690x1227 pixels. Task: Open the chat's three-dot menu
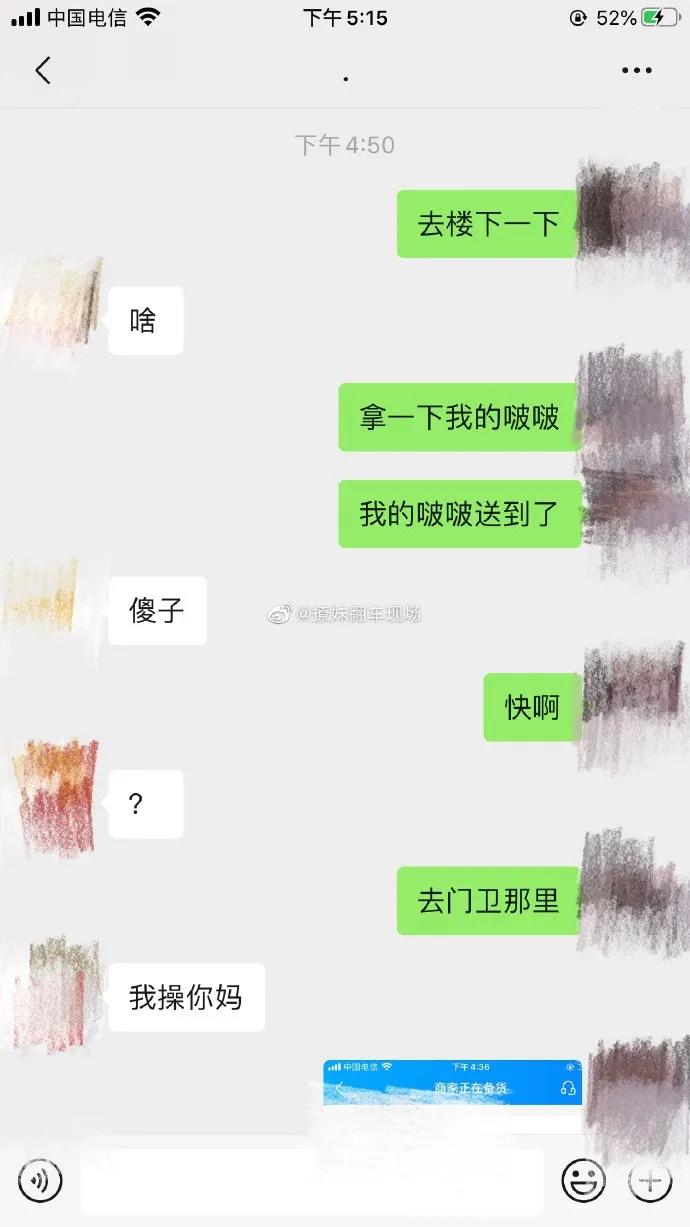637,70
